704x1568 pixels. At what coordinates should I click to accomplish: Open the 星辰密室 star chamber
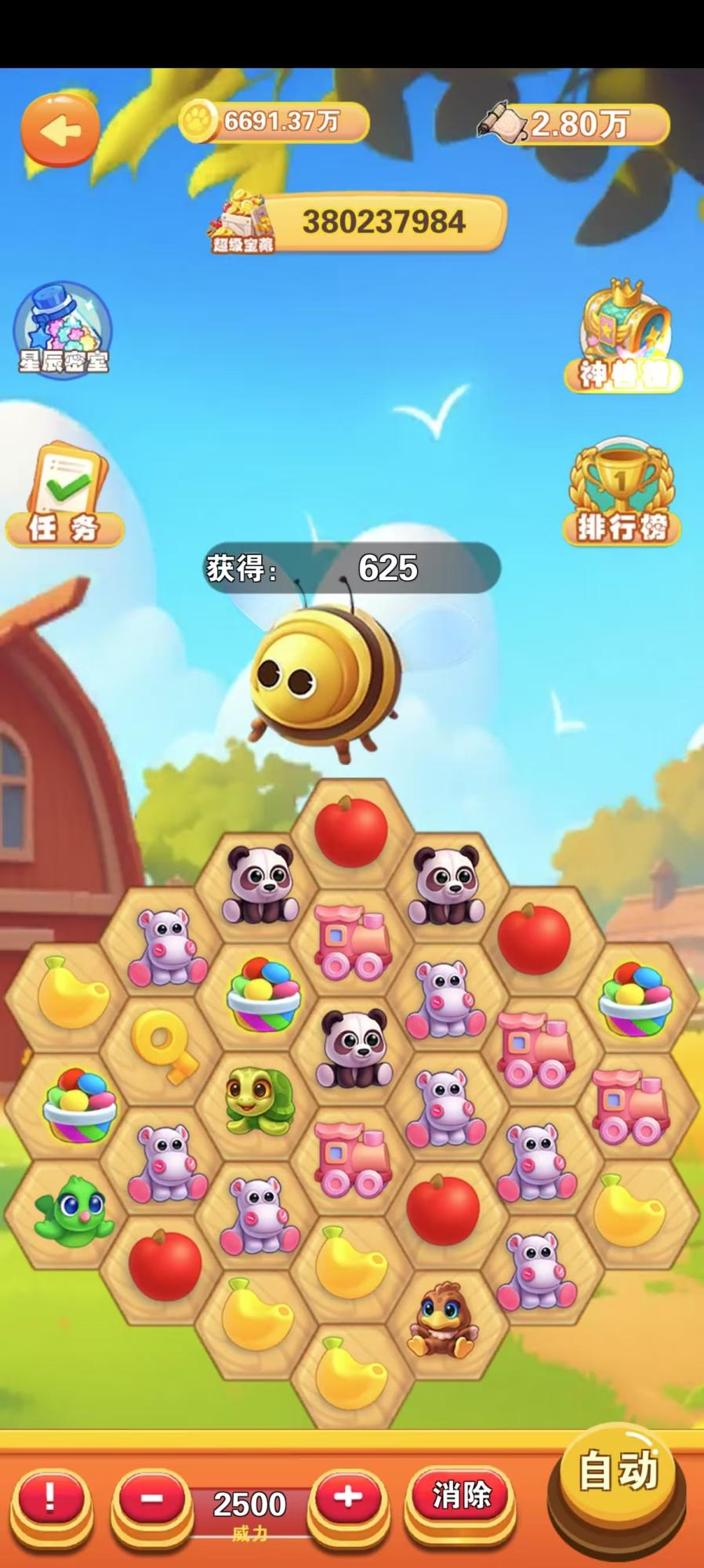point(63,329)
